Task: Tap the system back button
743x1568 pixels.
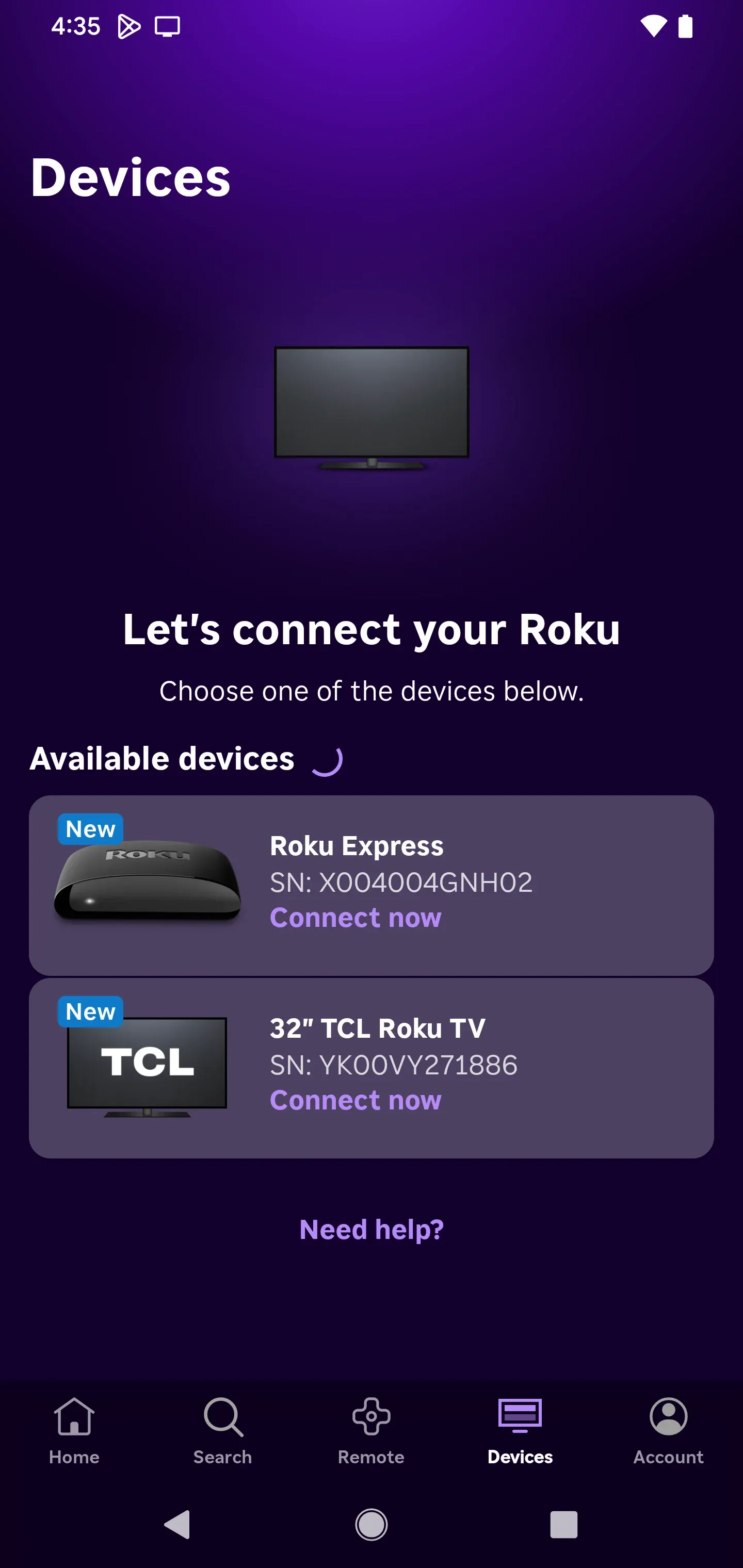Action: (177, 1525)
